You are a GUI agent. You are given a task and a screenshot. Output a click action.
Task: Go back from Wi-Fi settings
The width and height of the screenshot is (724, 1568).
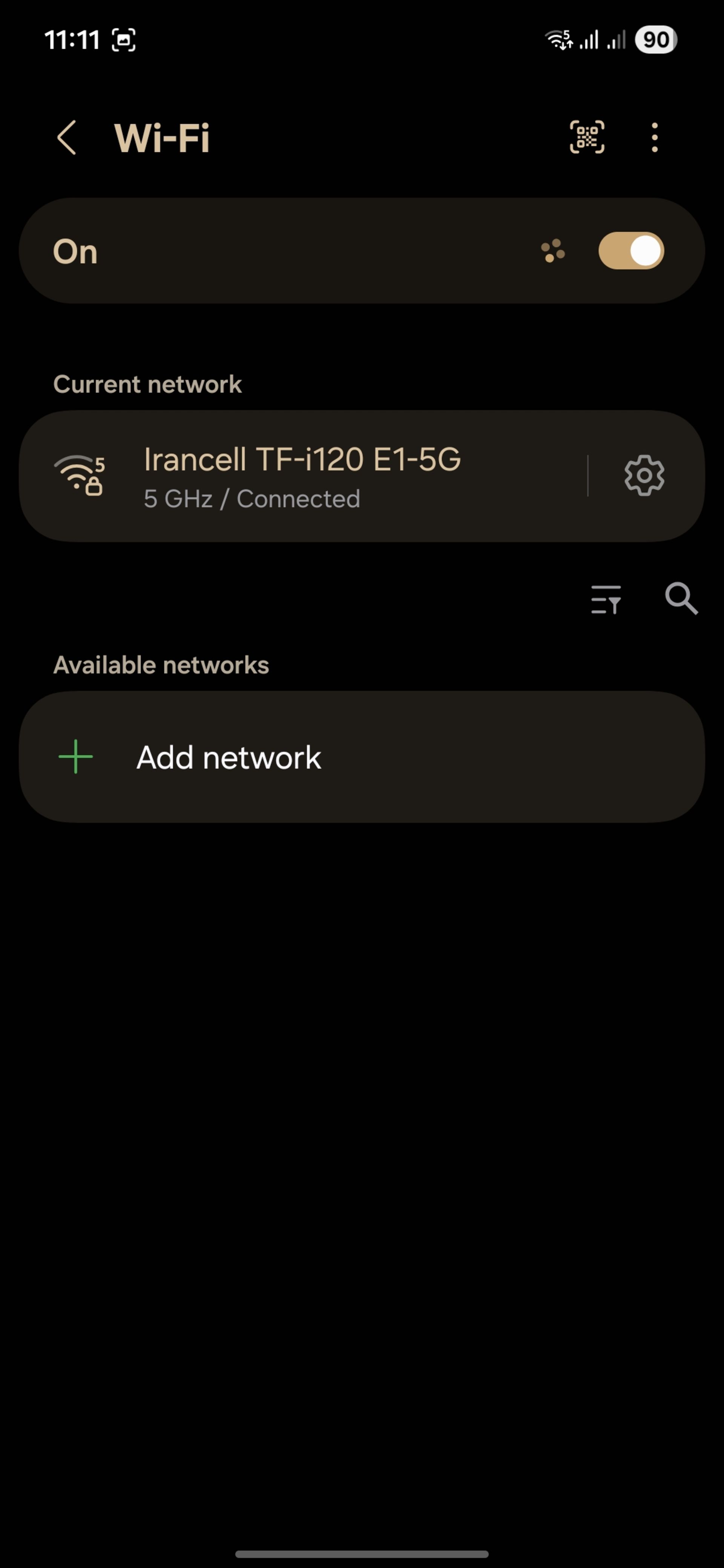pyautogui.click(x=66, y=138)
